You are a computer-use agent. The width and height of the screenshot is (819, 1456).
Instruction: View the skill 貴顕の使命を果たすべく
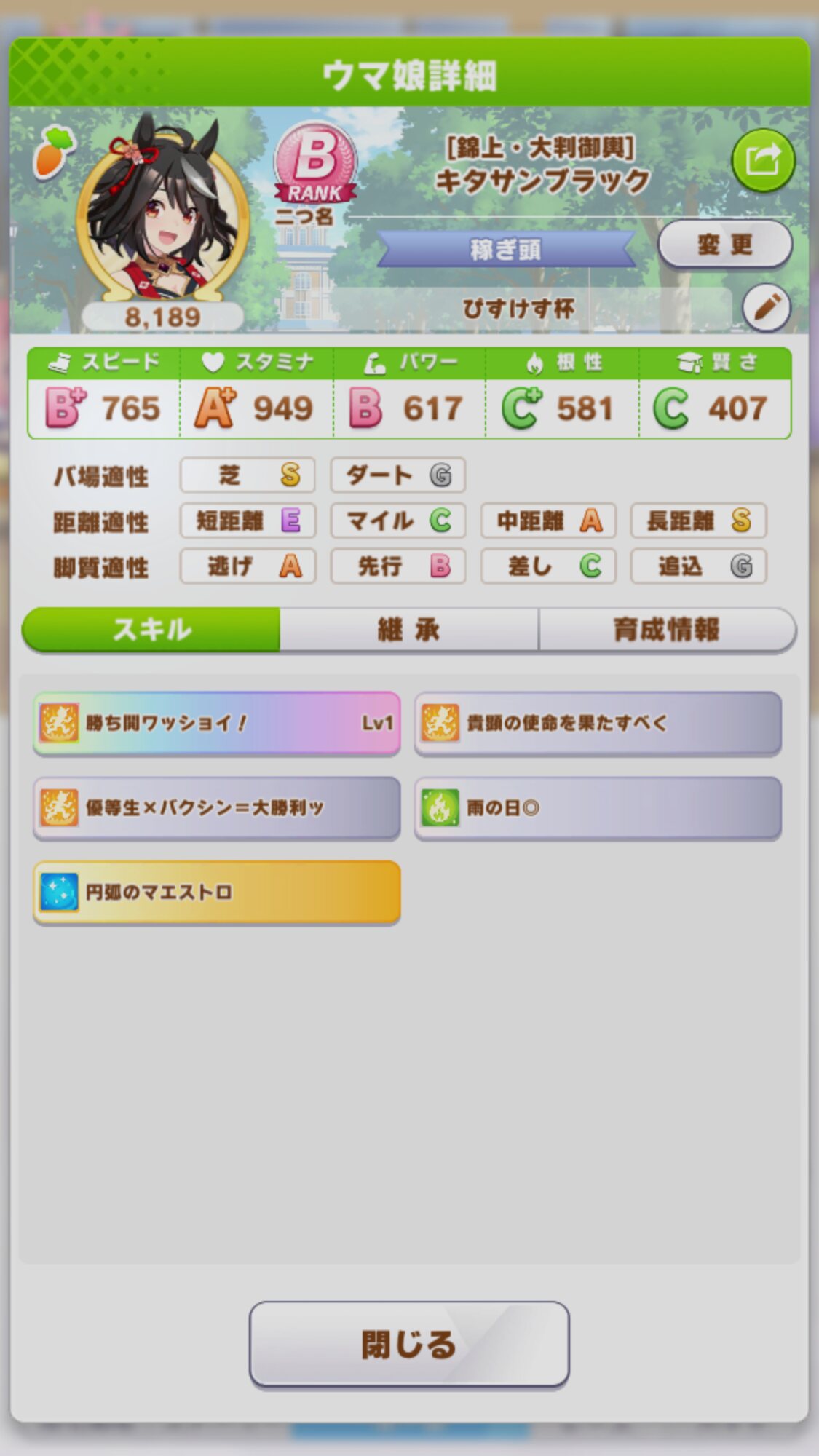tap(598, 723)
